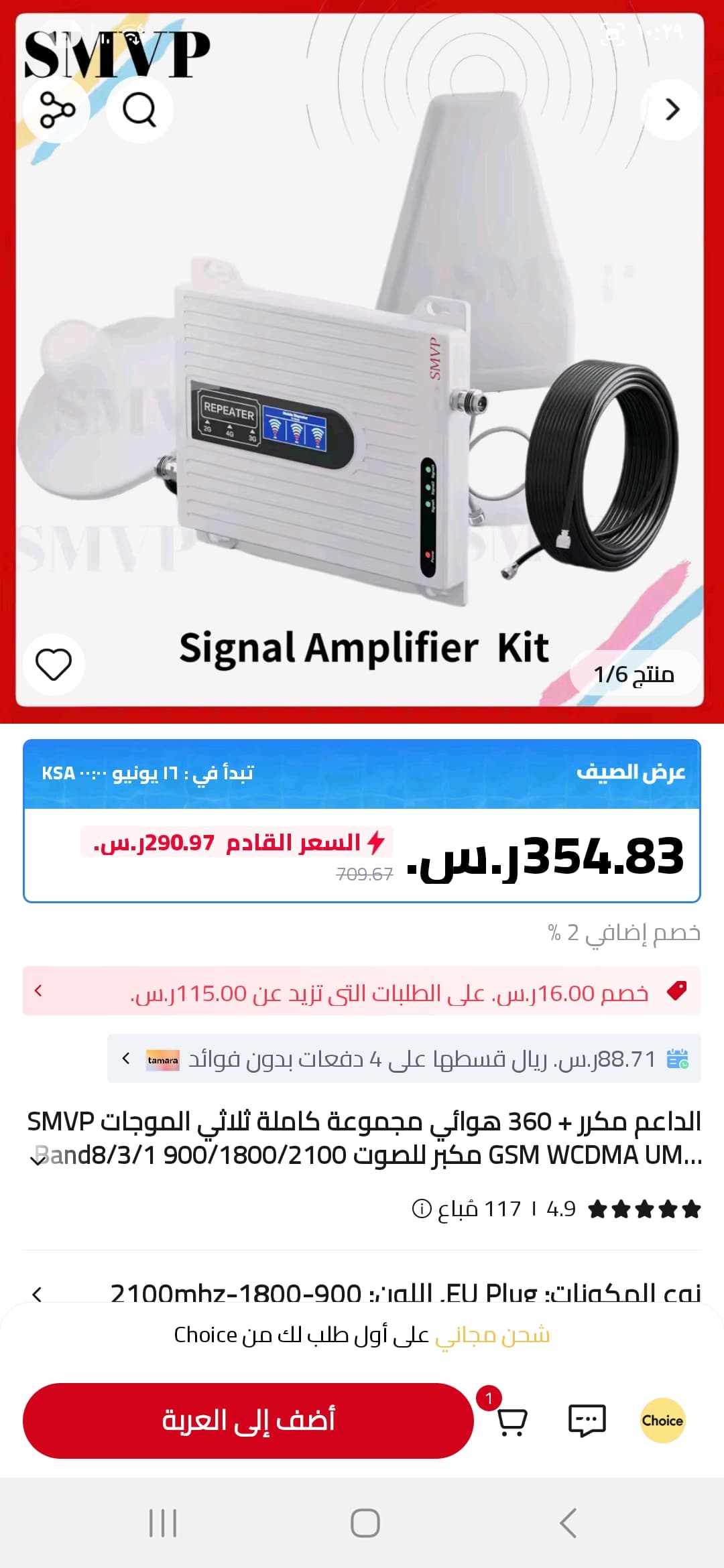724x1568 pixels.
Task: Open Tamara installment payment details
Action: pyautogui.click(x=404, y=1059)
